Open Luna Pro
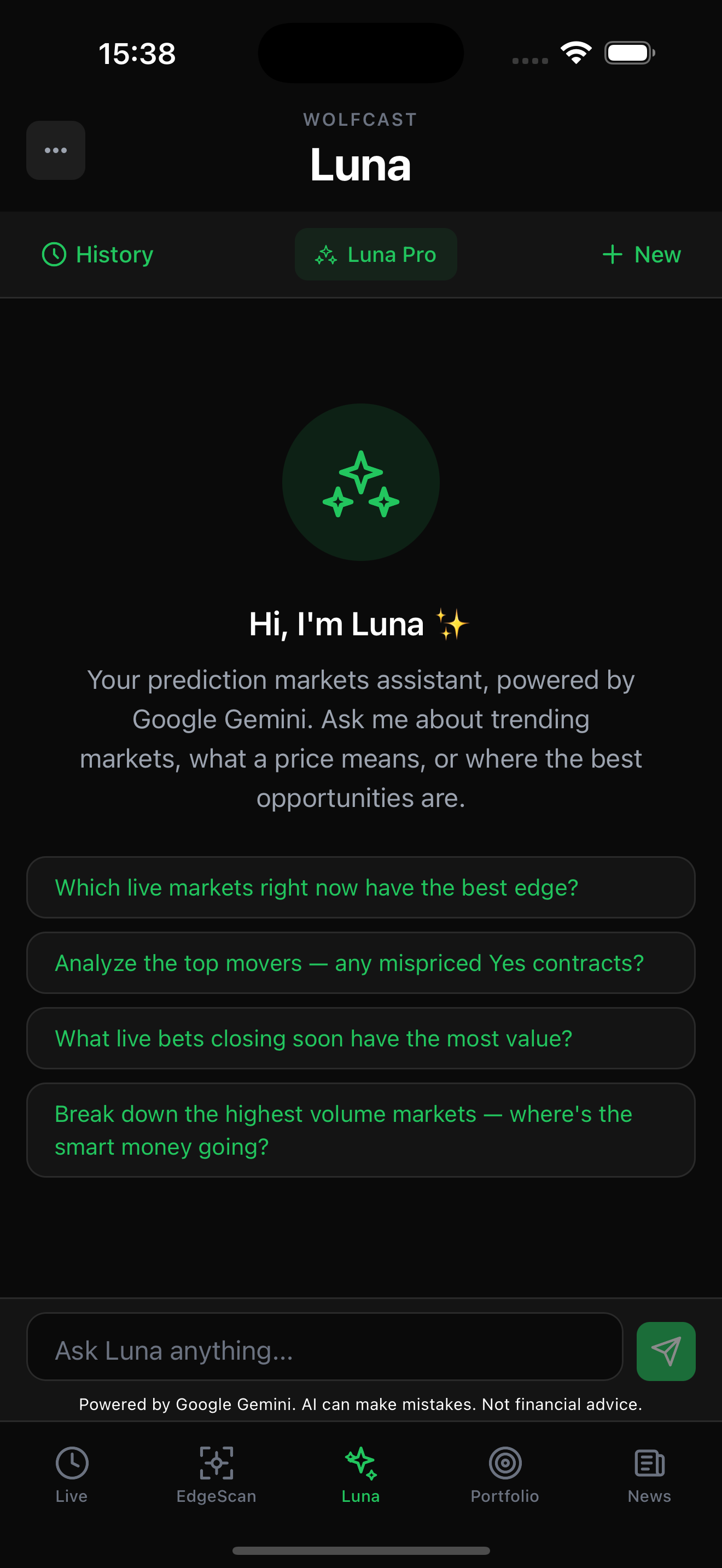This screenshot has width=722, height=1568. coord(376,254)
